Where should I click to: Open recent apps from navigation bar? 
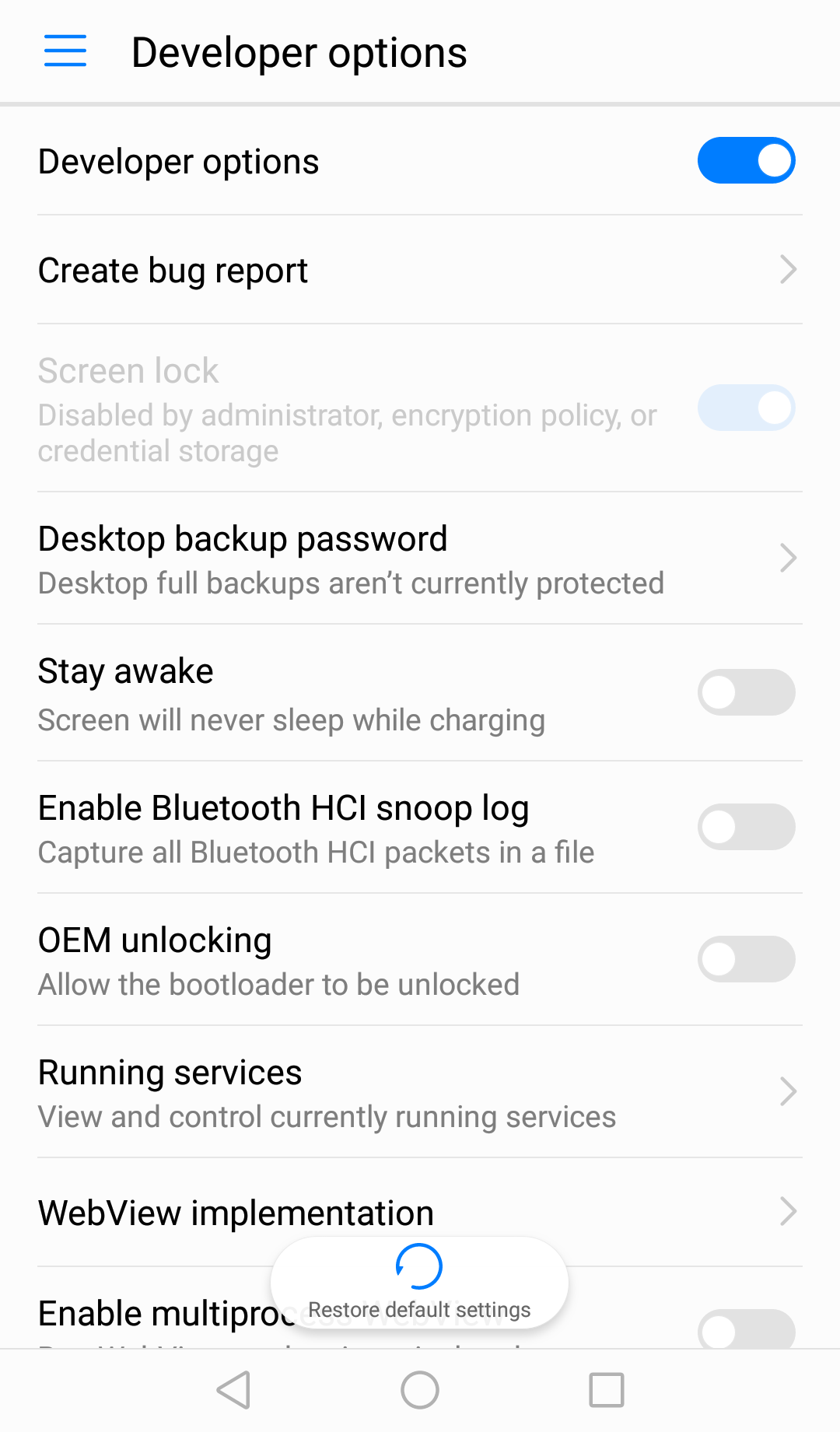point(607,1390)
